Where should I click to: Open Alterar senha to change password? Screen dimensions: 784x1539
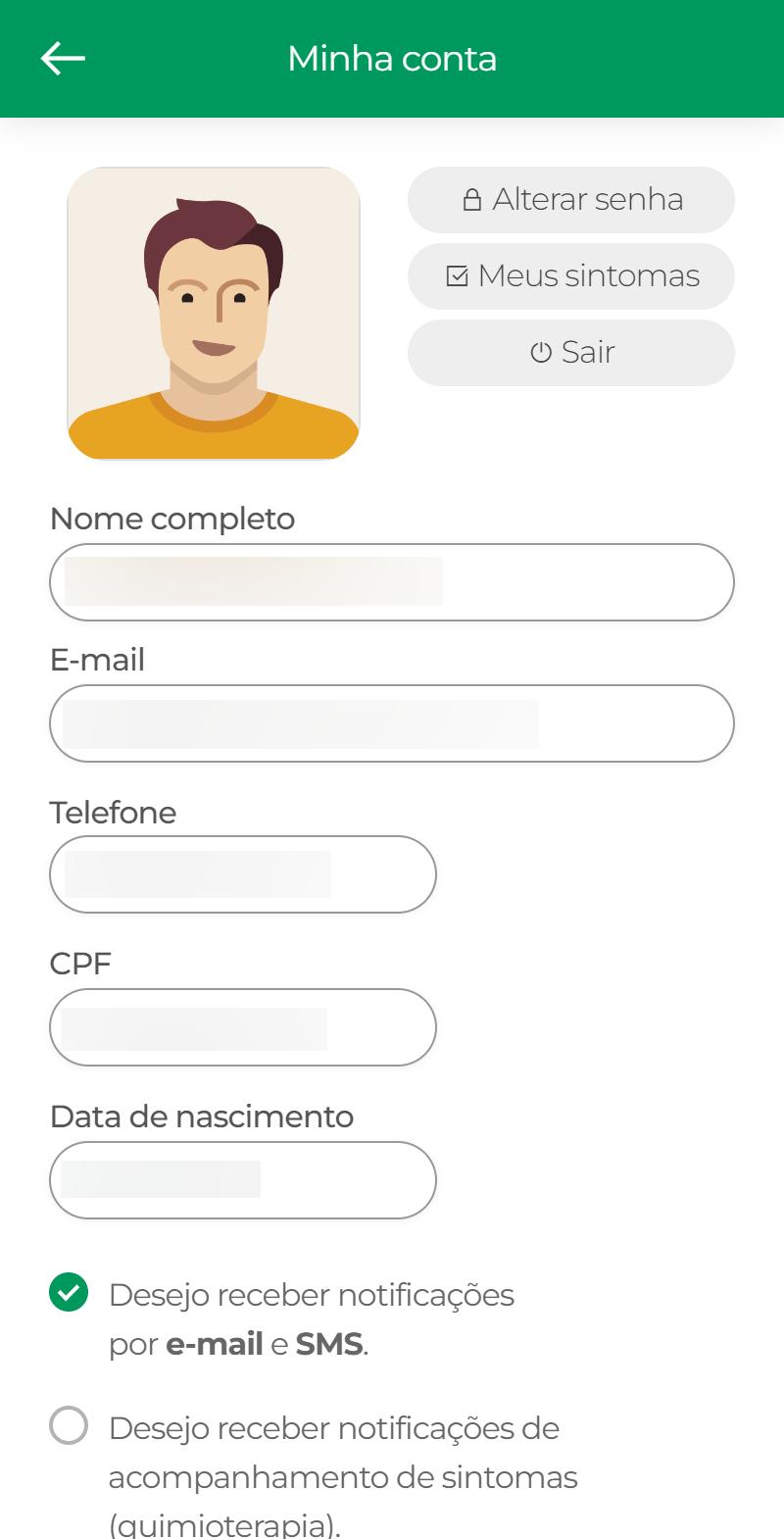pos(571,200)
